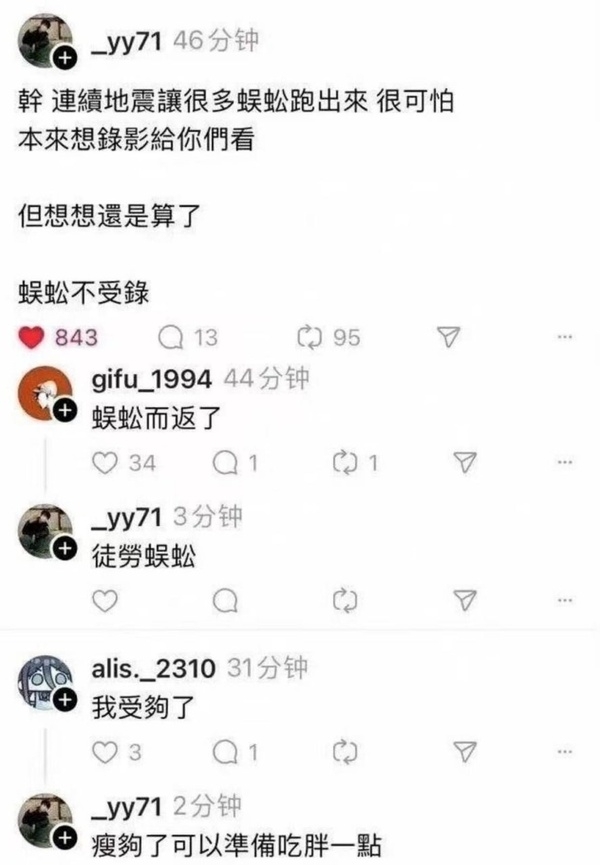
Task: Share the main post by _yy71
Action: click(449, 337)
